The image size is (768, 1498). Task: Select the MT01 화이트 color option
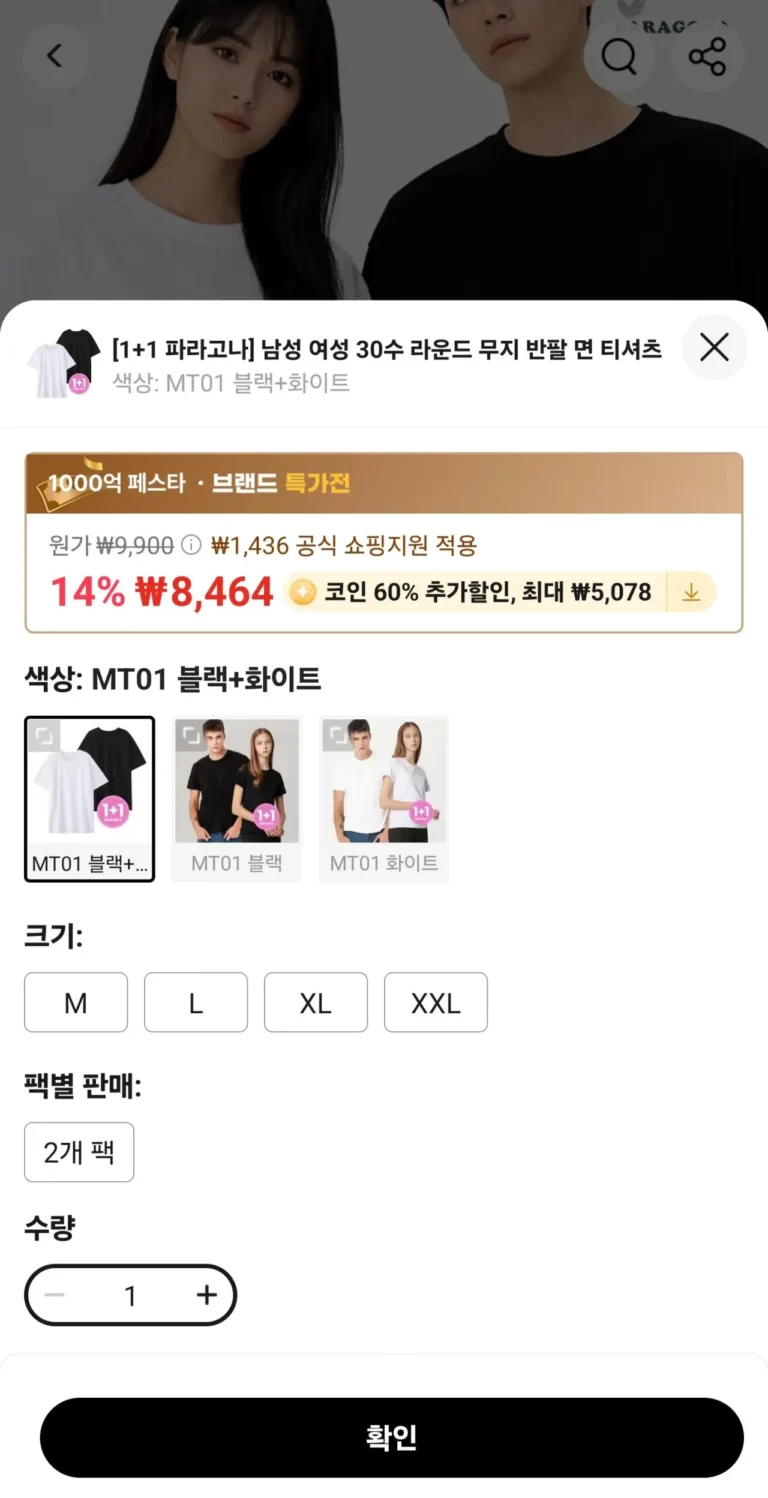(384, 799)
